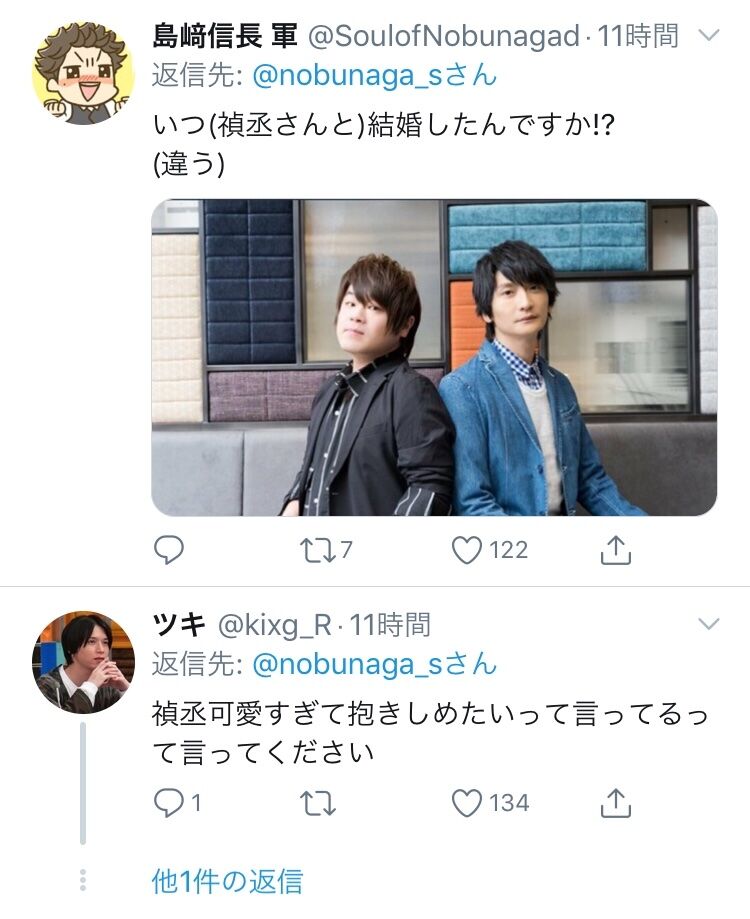This screenshot has height=919, width=750.
Task: Open ツキ's display name
Action: (x=178, y=625)
